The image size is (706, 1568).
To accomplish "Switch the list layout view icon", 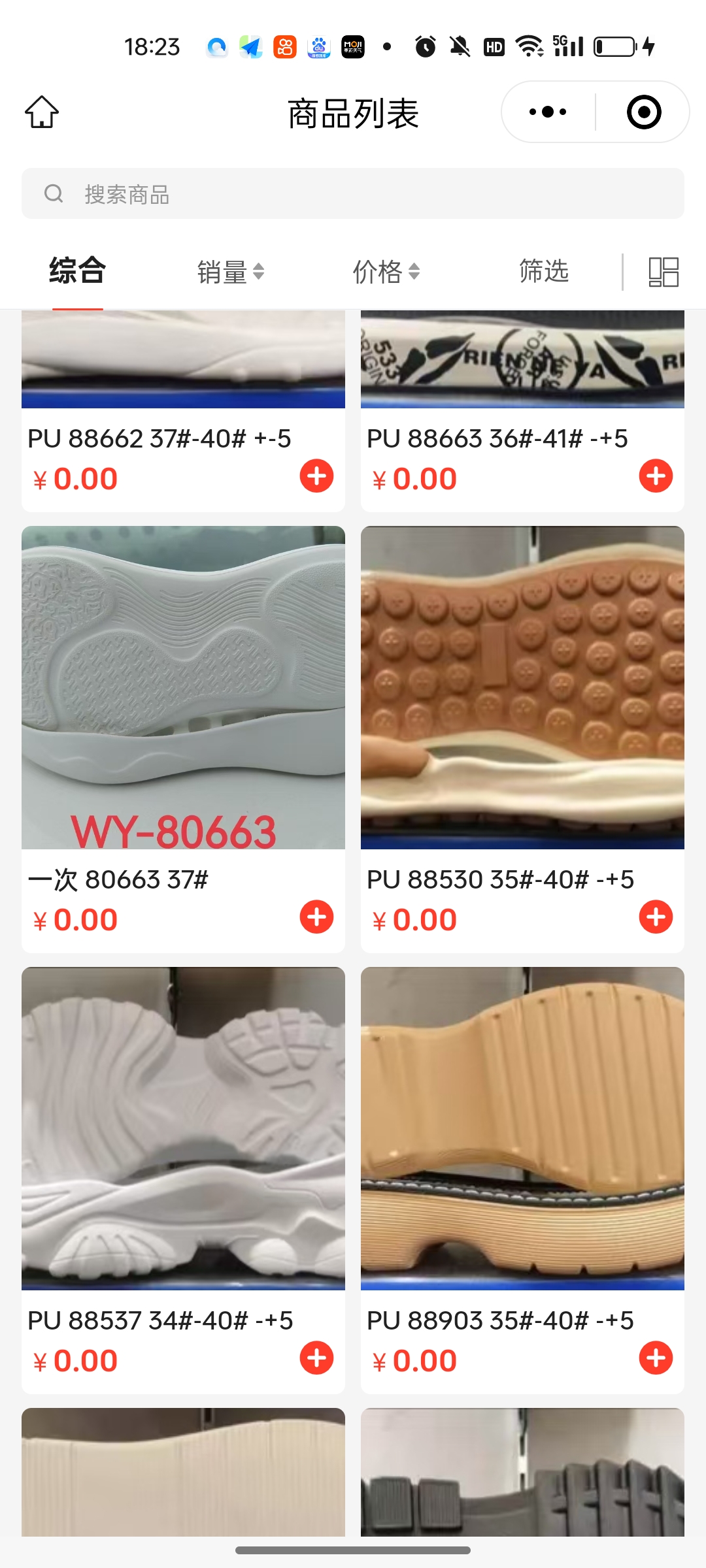I will tap(663, 272).
